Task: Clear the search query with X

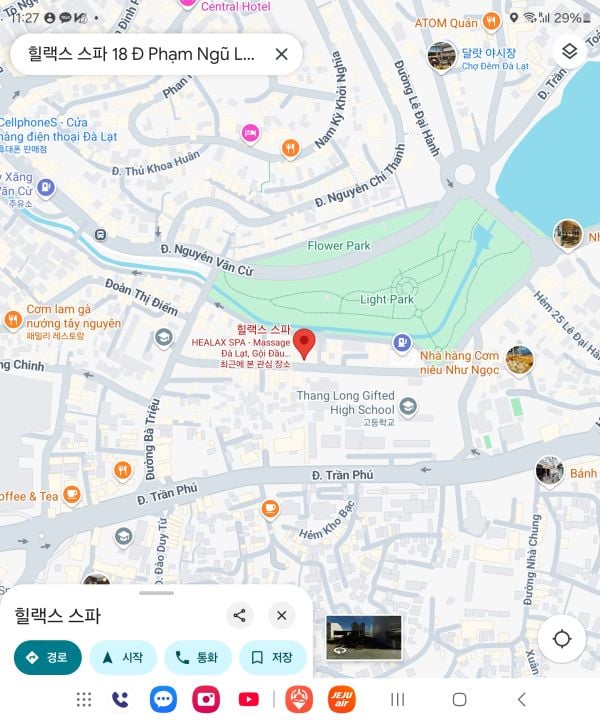Action: (281, 54)
